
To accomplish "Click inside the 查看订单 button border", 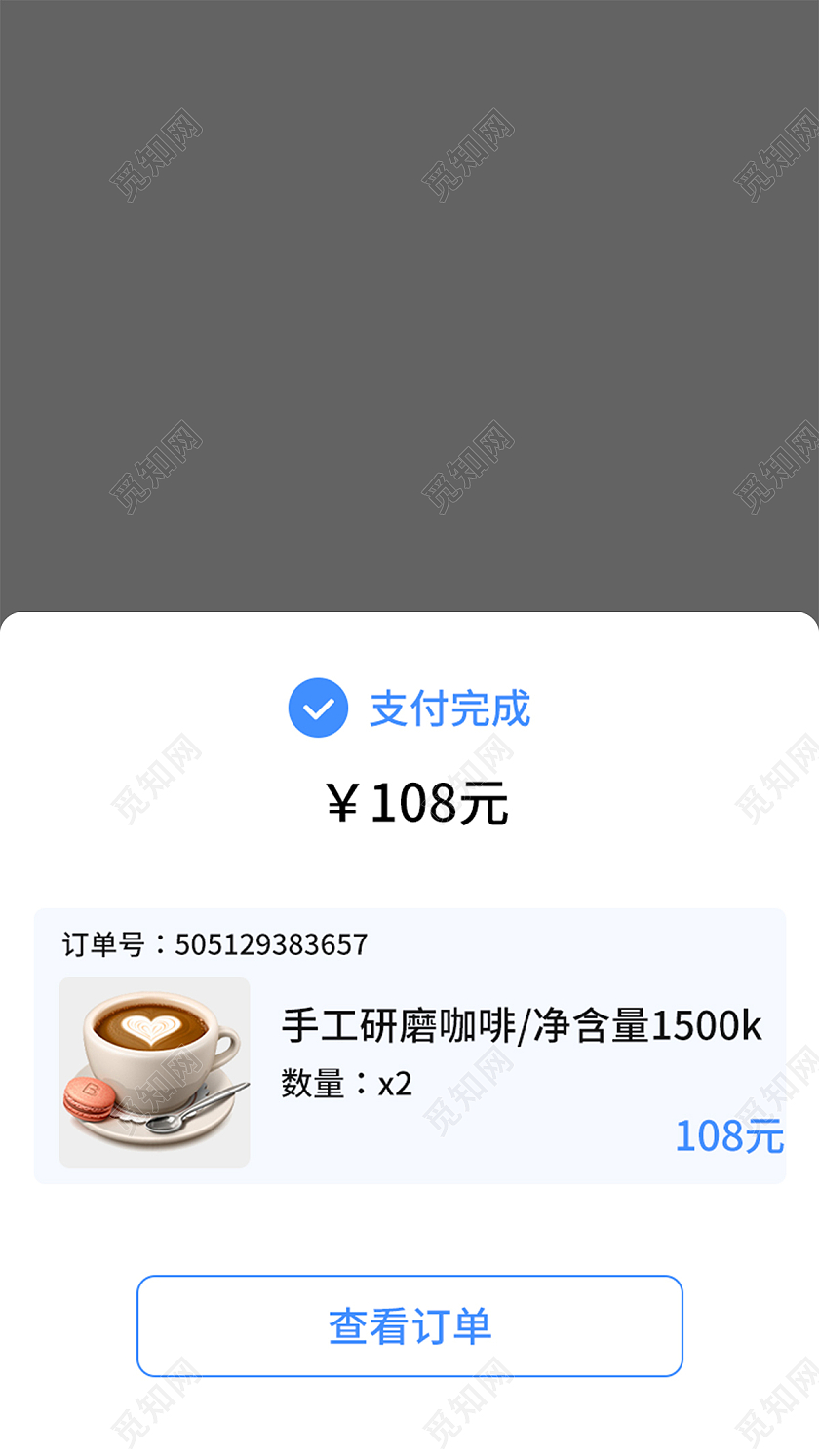I will coord(409,1325).
